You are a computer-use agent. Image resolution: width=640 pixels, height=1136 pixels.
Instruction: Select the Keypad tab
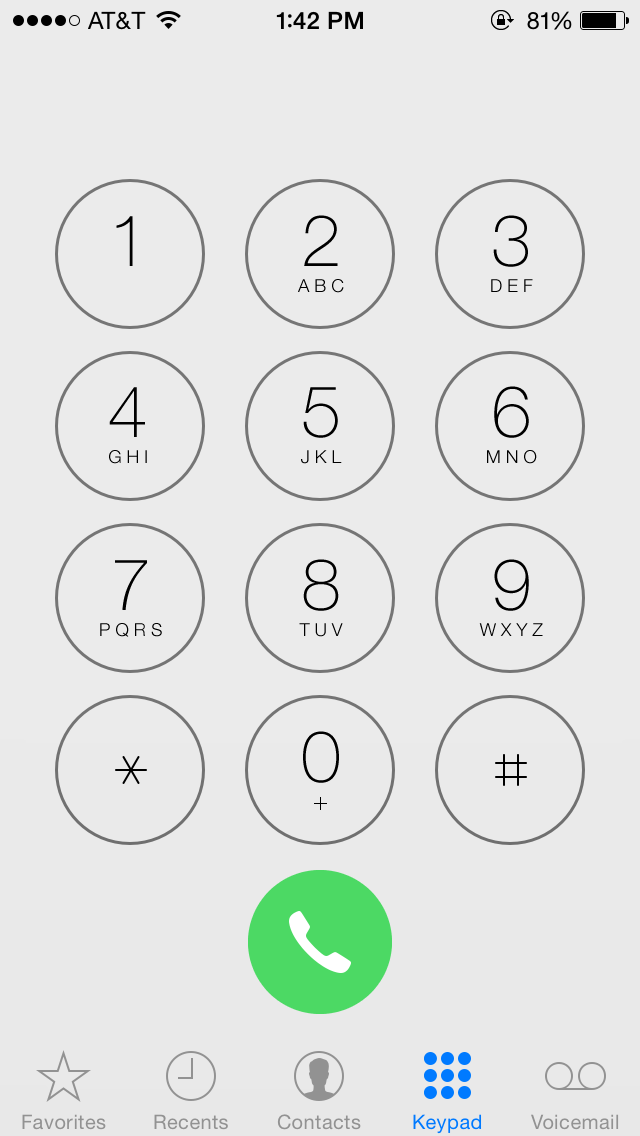(447, 1091)
